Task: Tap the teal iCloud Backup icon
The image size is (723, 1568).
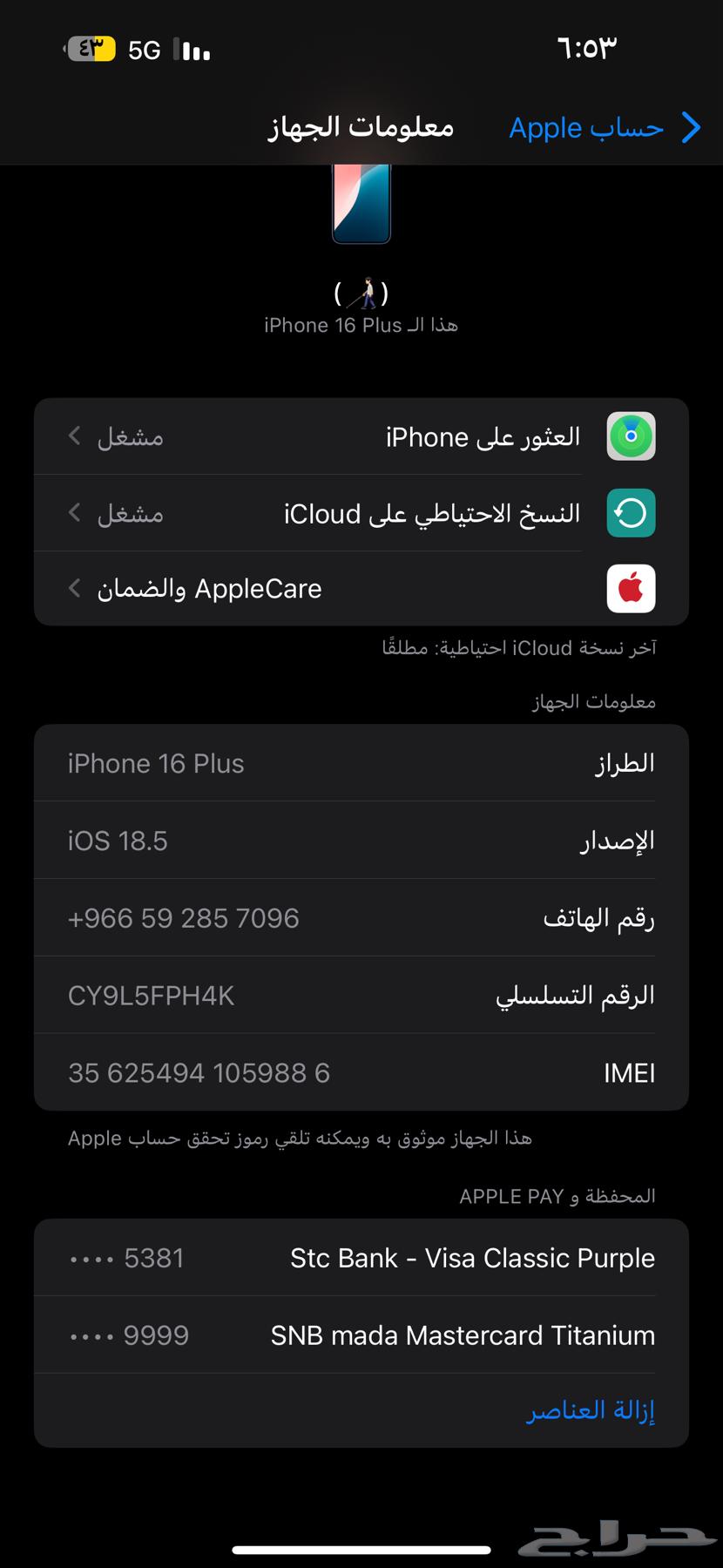Action: [x=630, y=513]
